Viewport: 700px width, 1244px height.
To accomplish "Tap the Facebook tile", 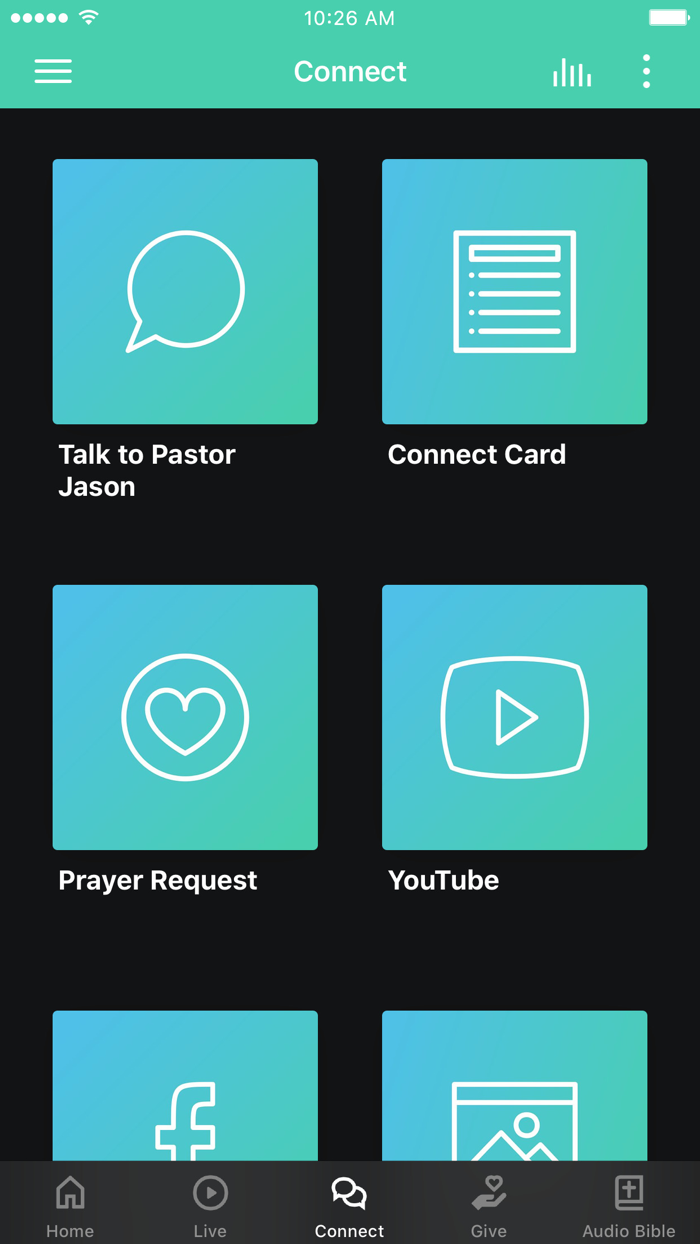I will (185, 1088).
